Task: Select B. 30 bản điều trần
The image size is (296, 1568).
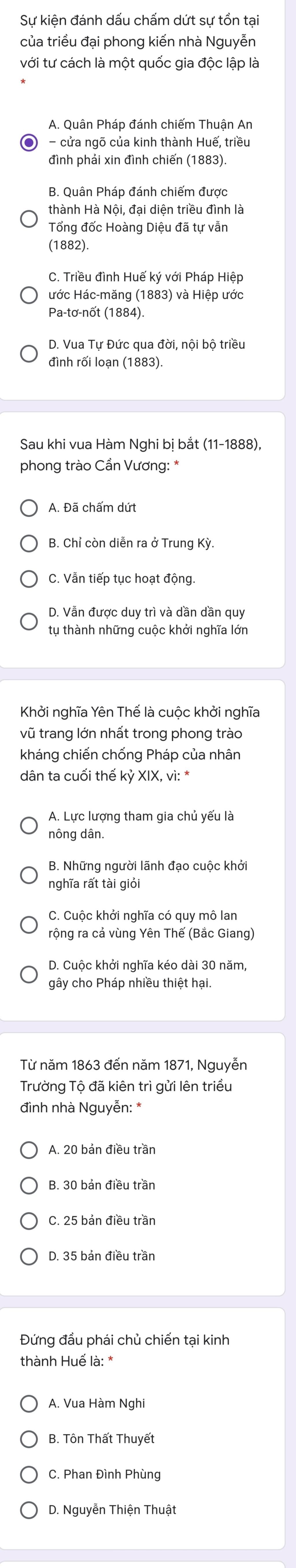Action: coord(29,1185)
